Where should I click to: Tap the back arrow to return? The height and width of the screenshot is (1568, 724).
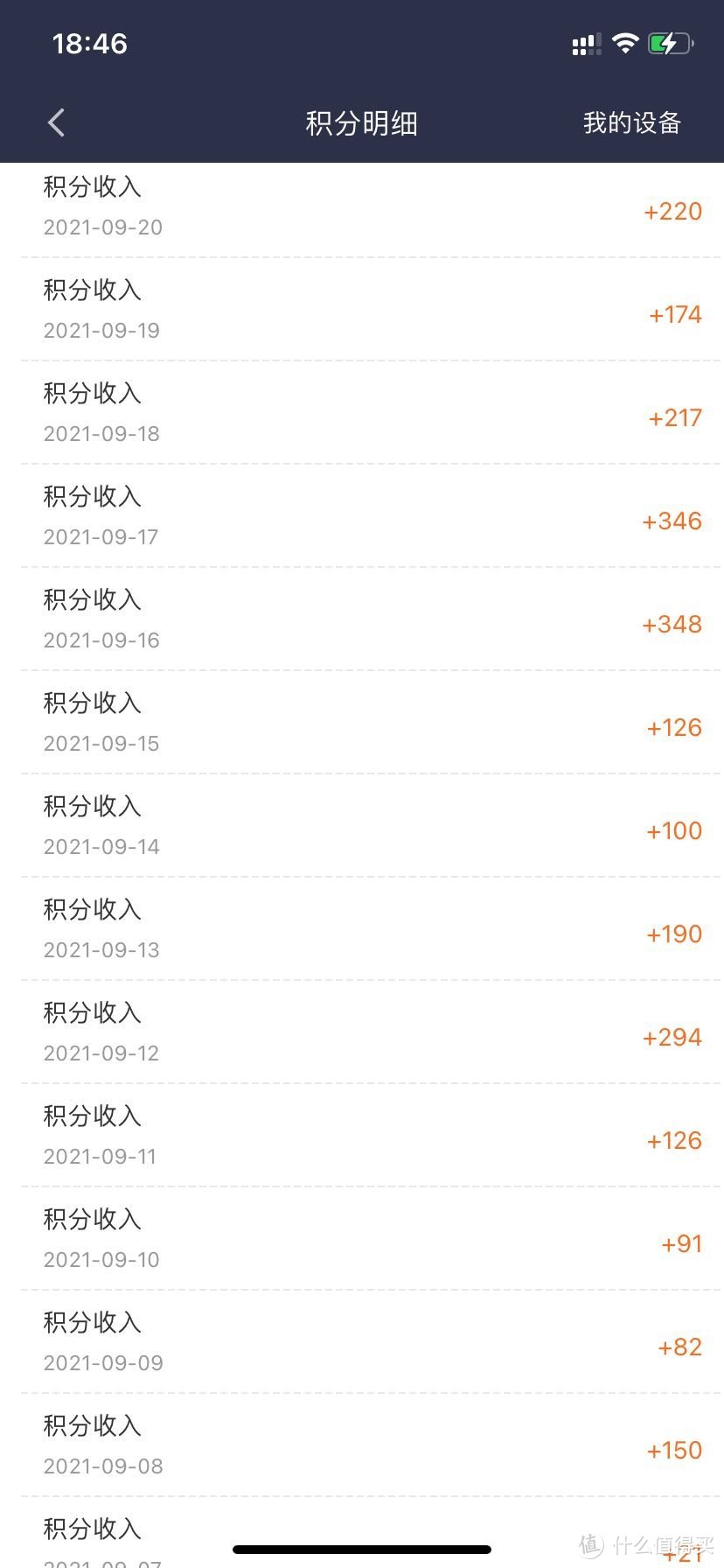click(x=56, y=122)
